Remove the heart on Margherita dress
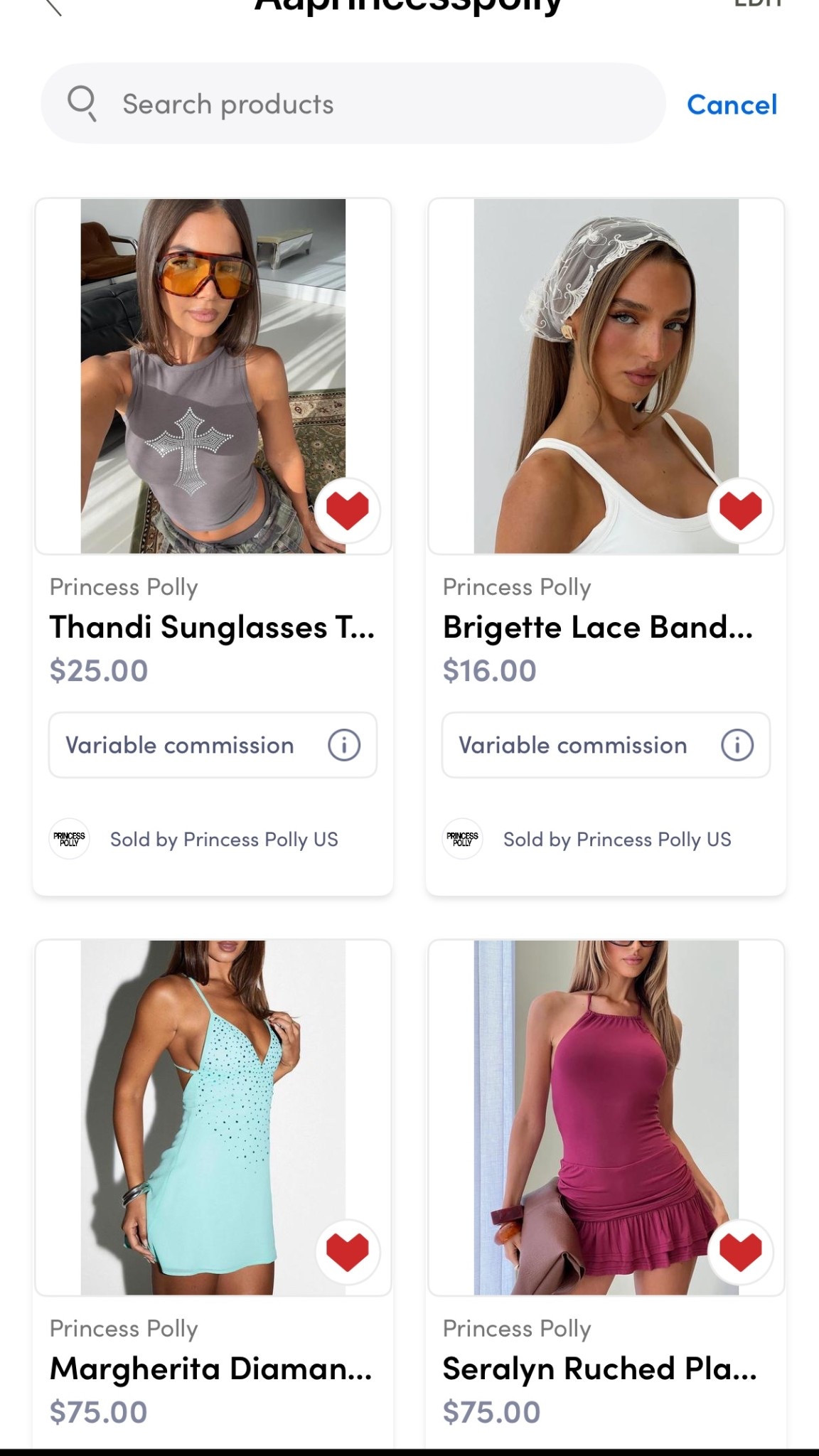This screenshot has height=1456, width=819. pyautogui.click(x=347, y=1251)
